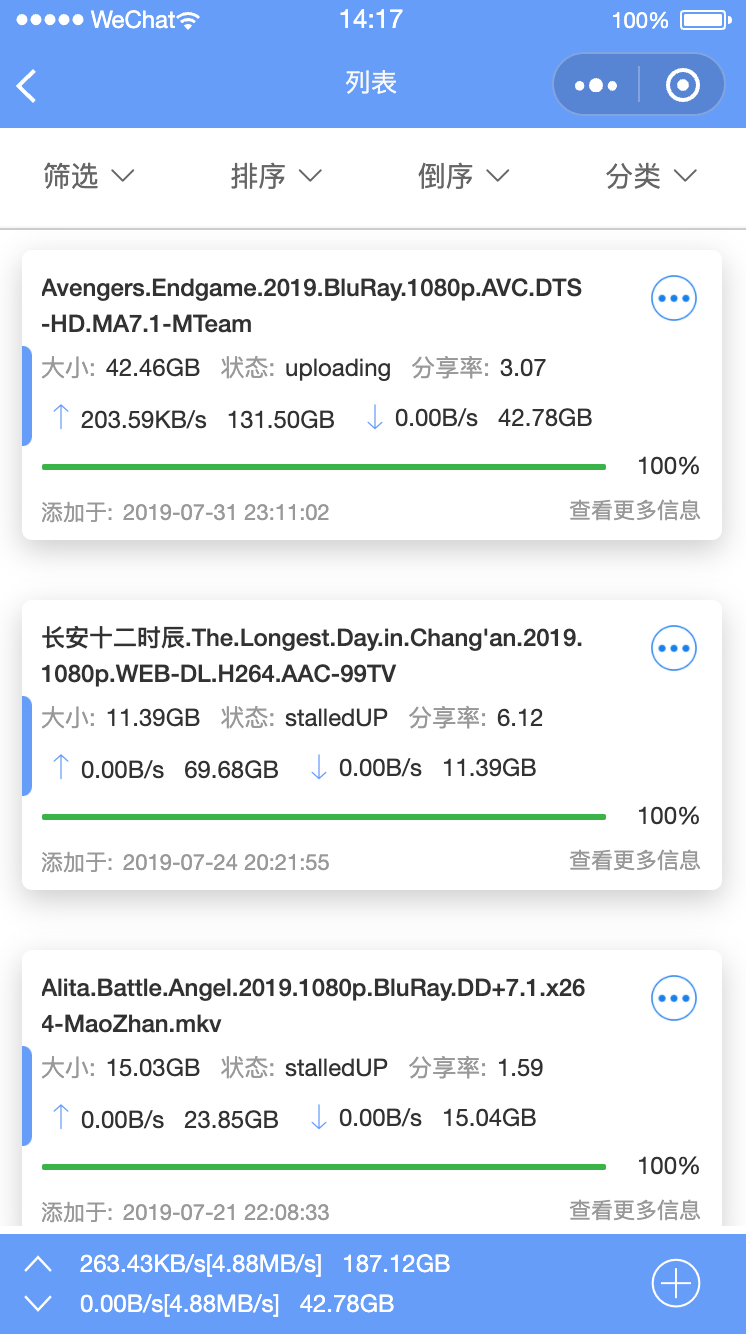View 查看更多信息 for Avengers.Endgame
Viewport: 746px width, 1334px height.
pyautogui.click(x=635, y=511)
